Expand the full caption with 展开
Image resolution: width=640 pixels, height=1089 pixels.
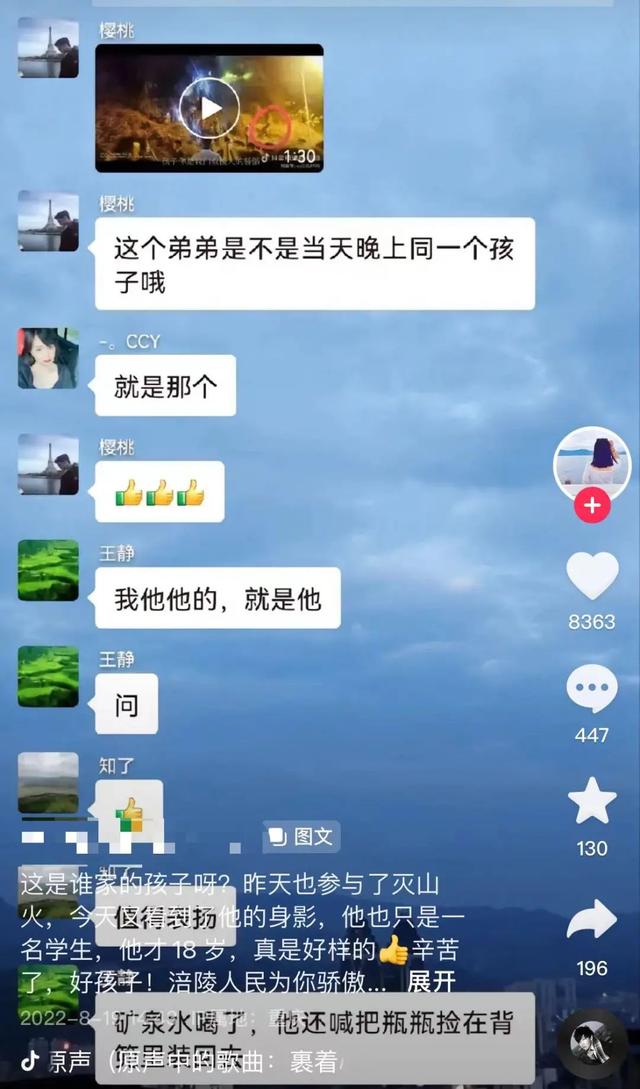tap(432, 981)
